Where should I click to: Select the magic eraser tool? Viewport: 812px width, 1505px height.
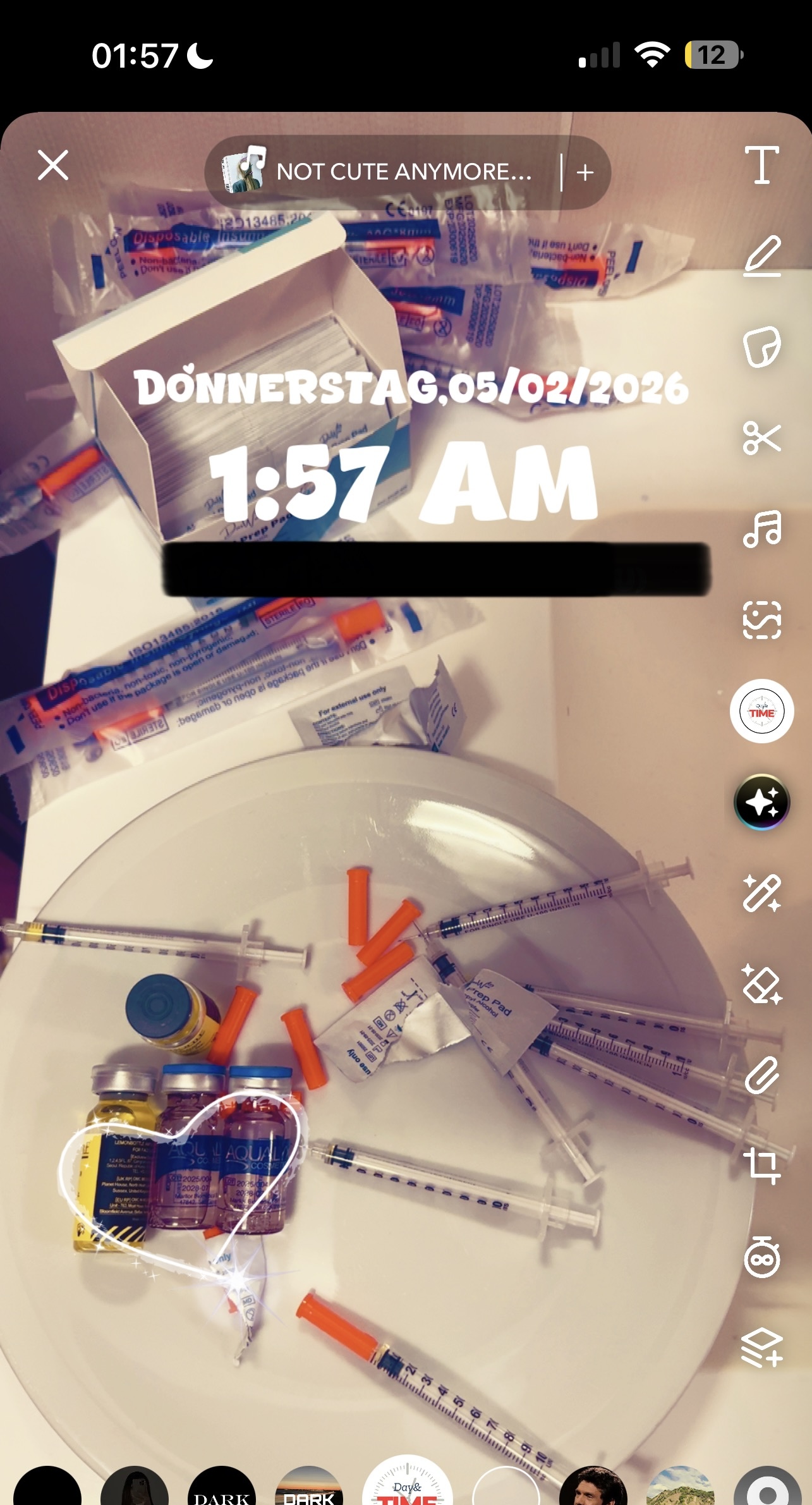click(762, 984)
